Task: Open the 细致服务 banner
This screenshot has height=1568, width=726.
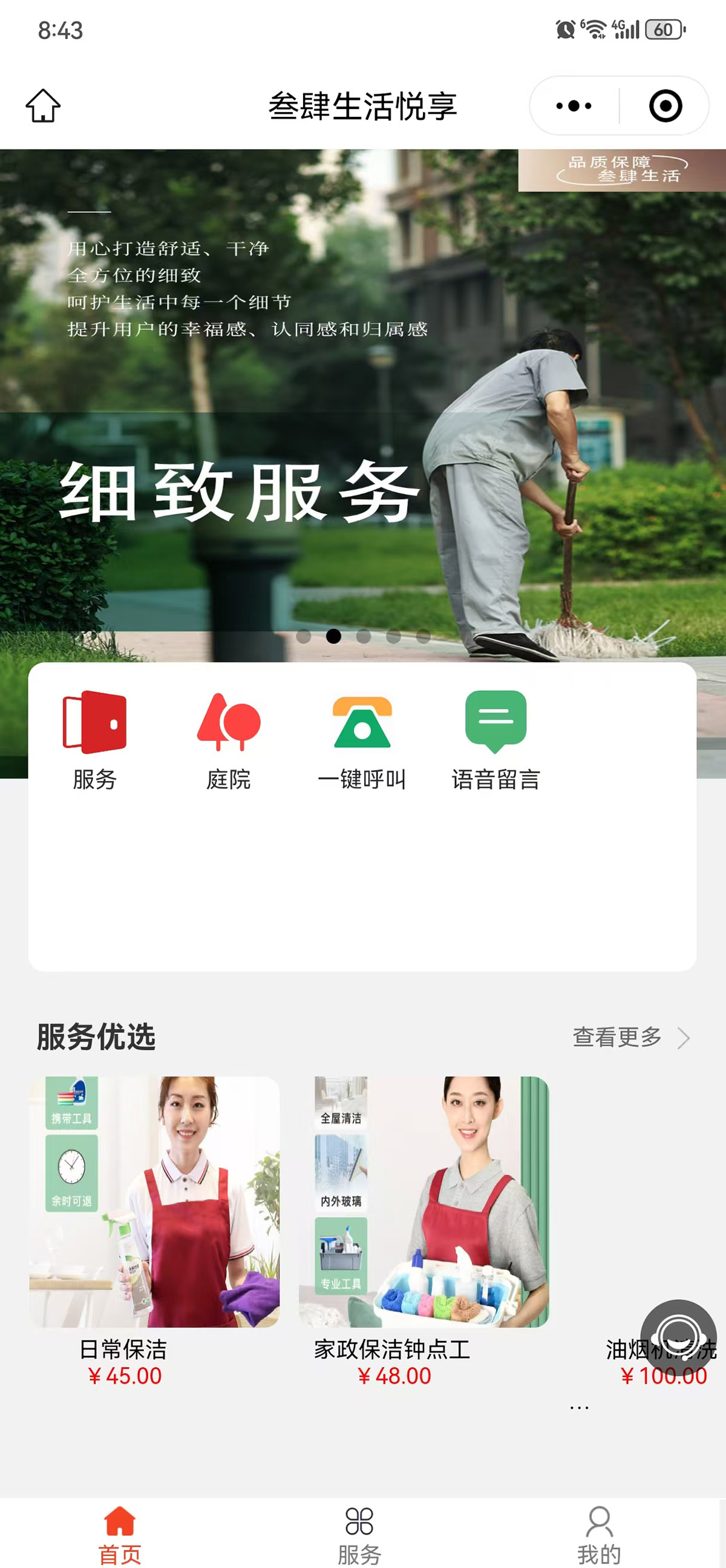Action: pos(362,426)
